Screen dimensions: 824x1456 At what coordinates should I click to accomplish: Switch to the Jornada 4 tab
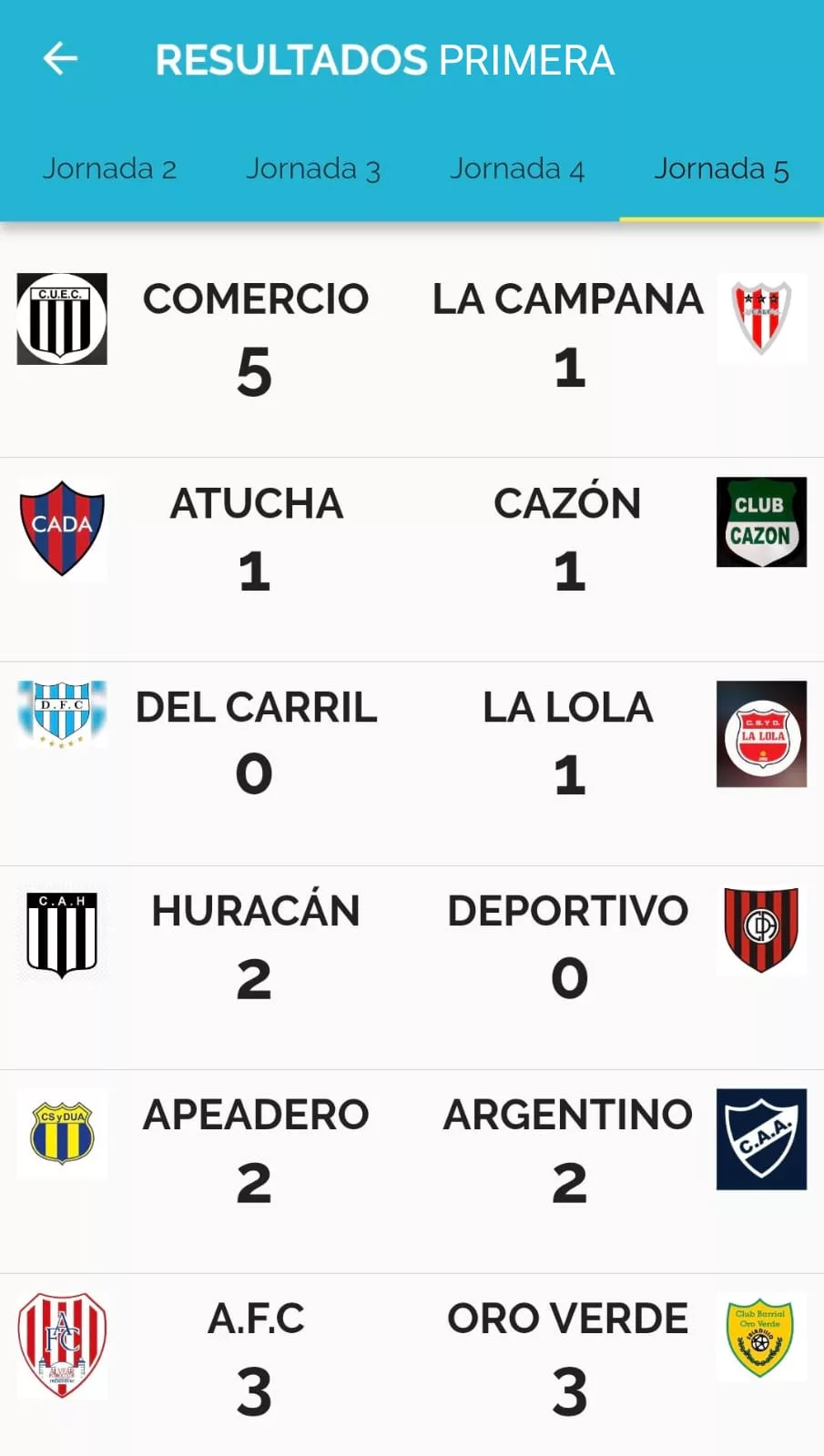pos(517,169)
